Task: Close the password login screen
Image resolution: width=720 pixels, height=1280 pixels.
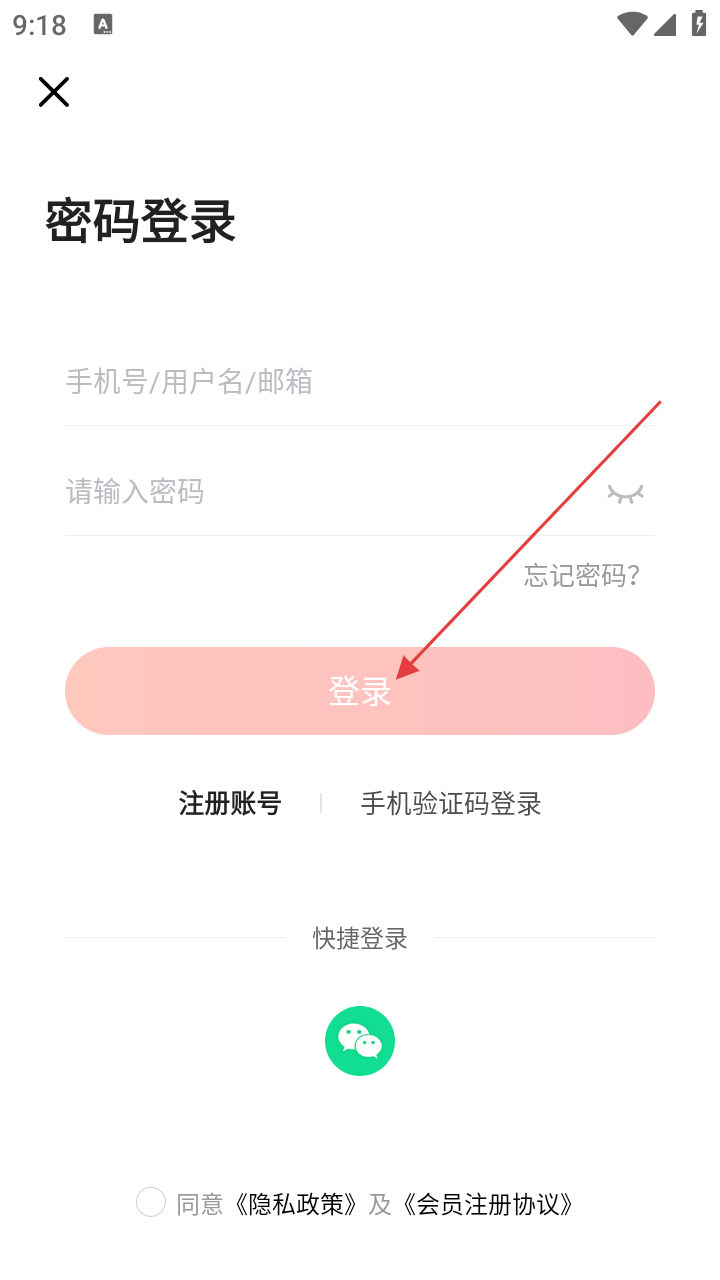Action: [x=54, y=92]
